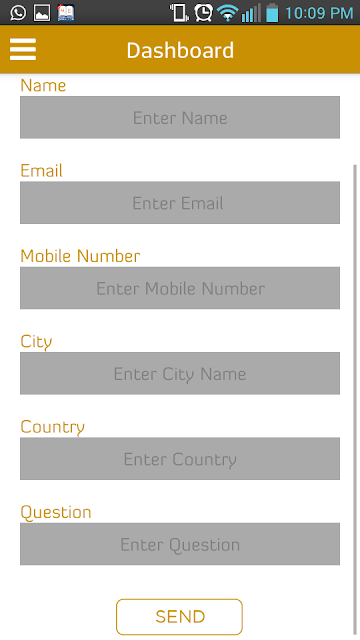Select the Enter Mobile Number field
This screenshot has height=640, width=360.
(x=180, y=288)
